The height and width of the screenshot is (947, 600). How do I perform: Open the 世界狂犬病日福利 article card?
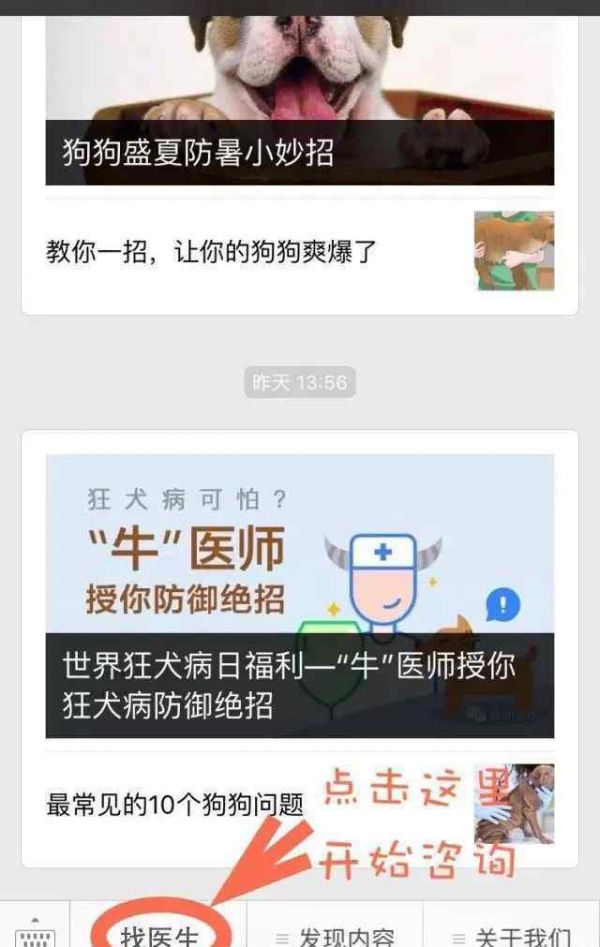pos(300,595)
